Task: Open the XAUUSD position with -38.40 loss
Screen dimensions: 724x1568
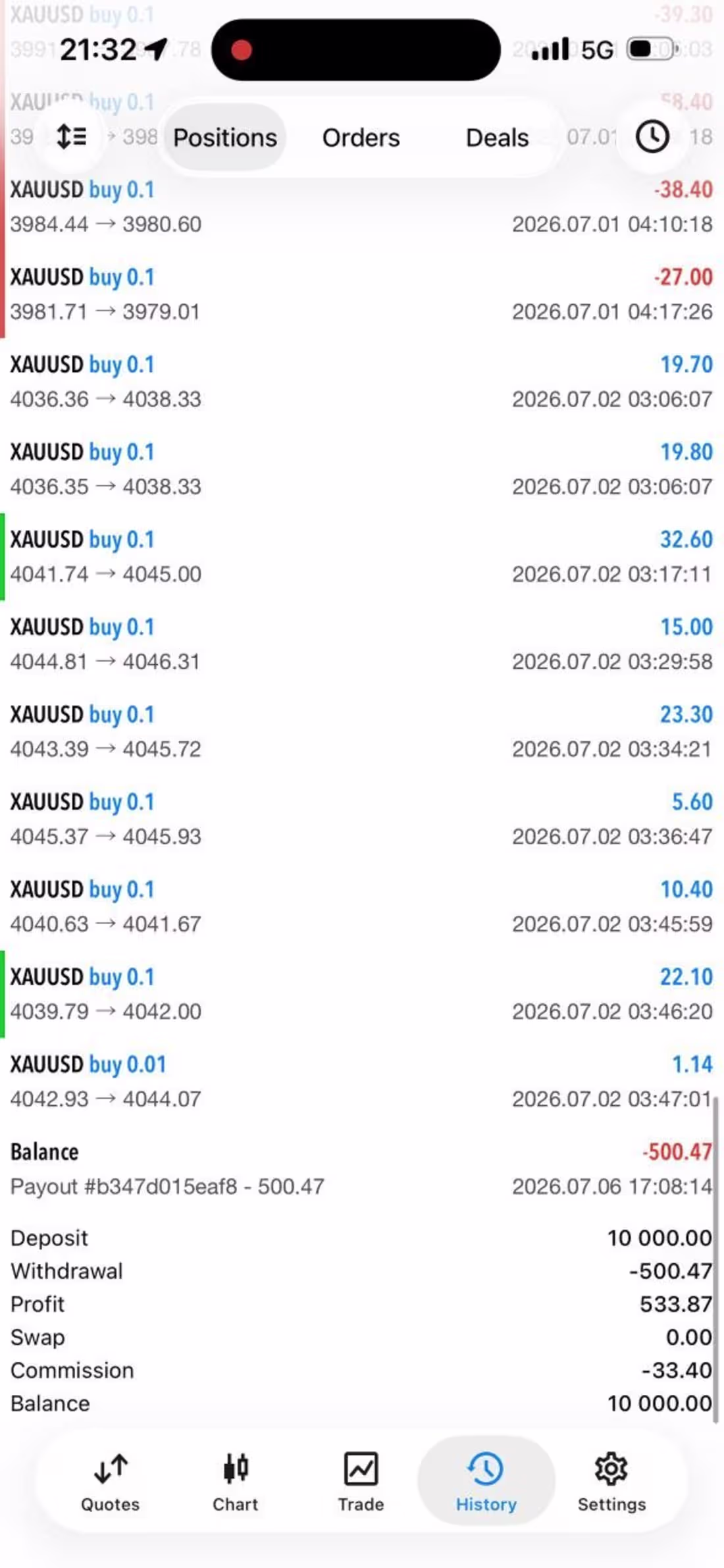Action: pyautogui.click(x=362, y=207)
